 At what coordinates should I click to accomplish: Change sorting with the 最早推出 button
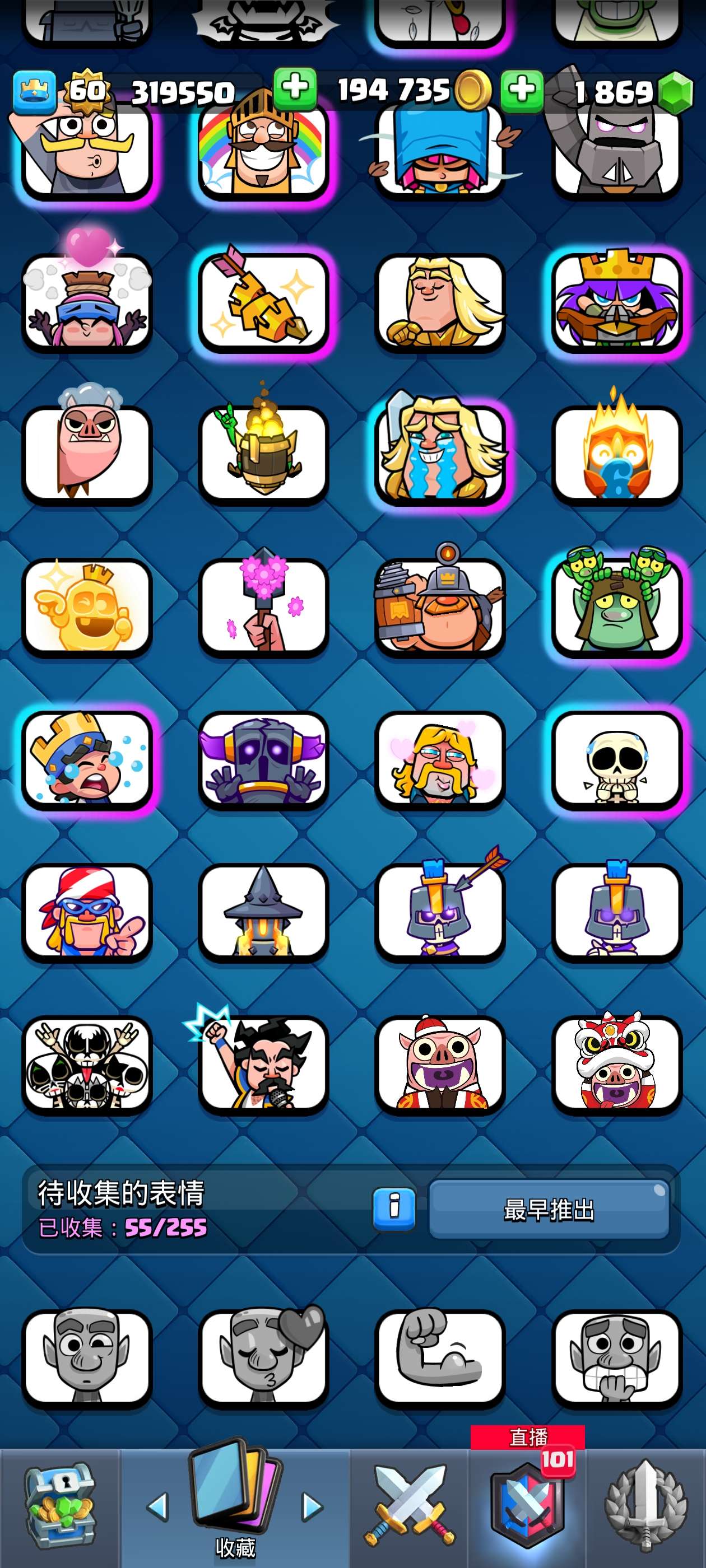pos(549,1209)
